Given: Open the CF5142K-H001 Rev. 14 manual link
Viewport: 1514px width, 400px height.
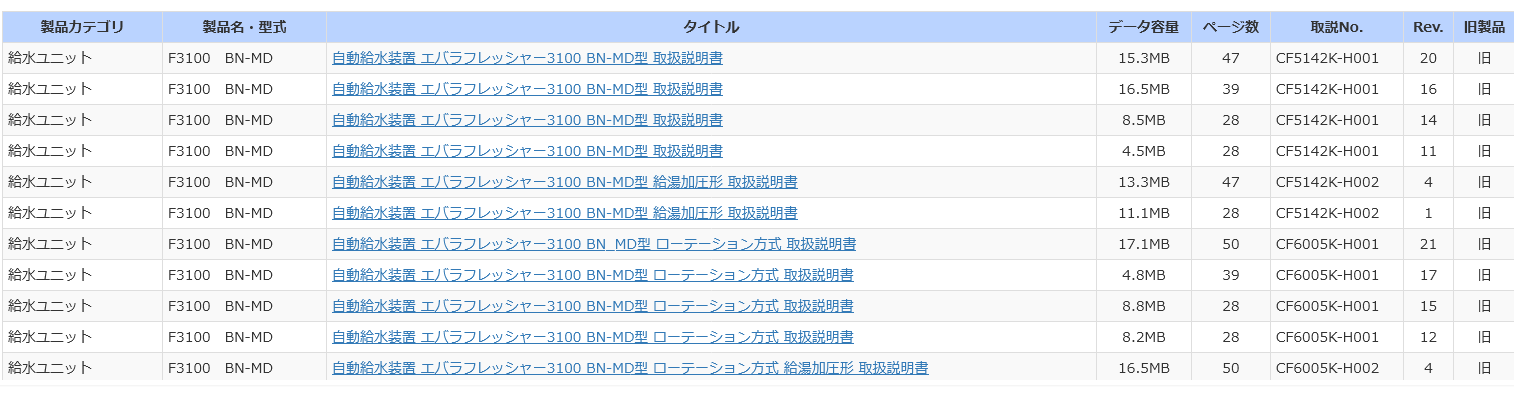Looking at the screenshot, I should tap(527, 120).
